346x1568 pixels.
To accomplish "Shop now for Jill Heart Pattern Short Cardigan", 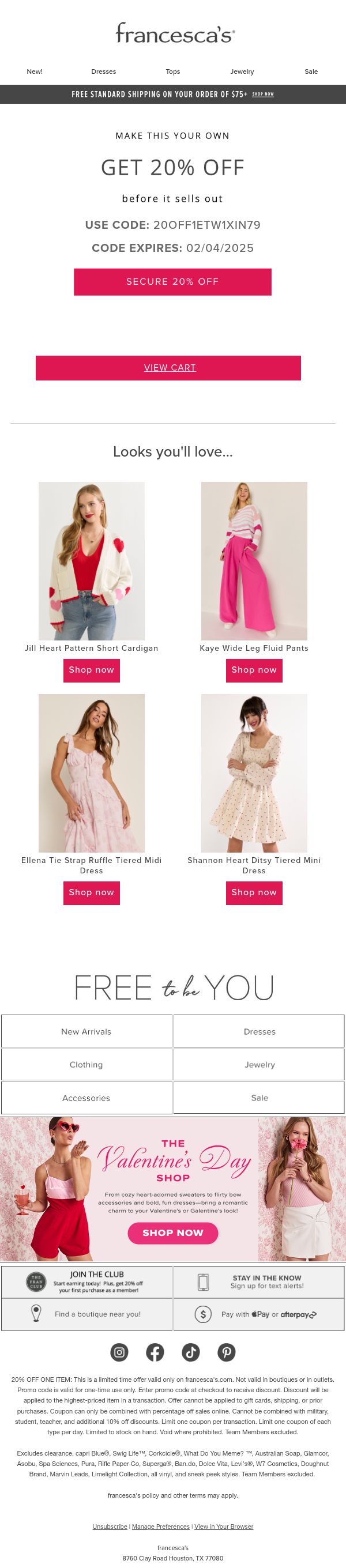I will click(91, 670).
